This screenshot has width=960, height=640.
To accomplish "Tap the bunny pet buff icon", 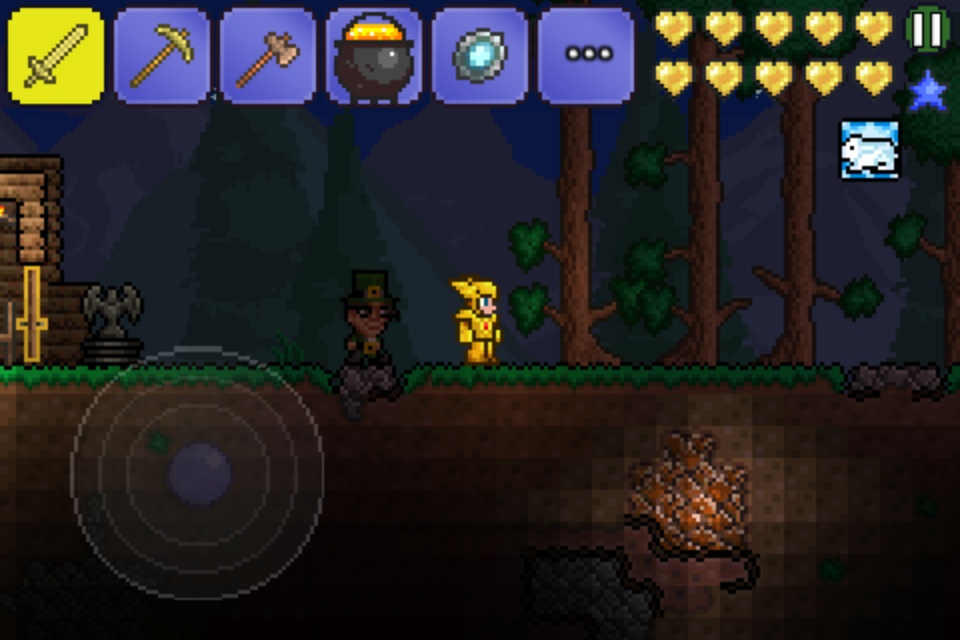I will [x=869, y=150].
